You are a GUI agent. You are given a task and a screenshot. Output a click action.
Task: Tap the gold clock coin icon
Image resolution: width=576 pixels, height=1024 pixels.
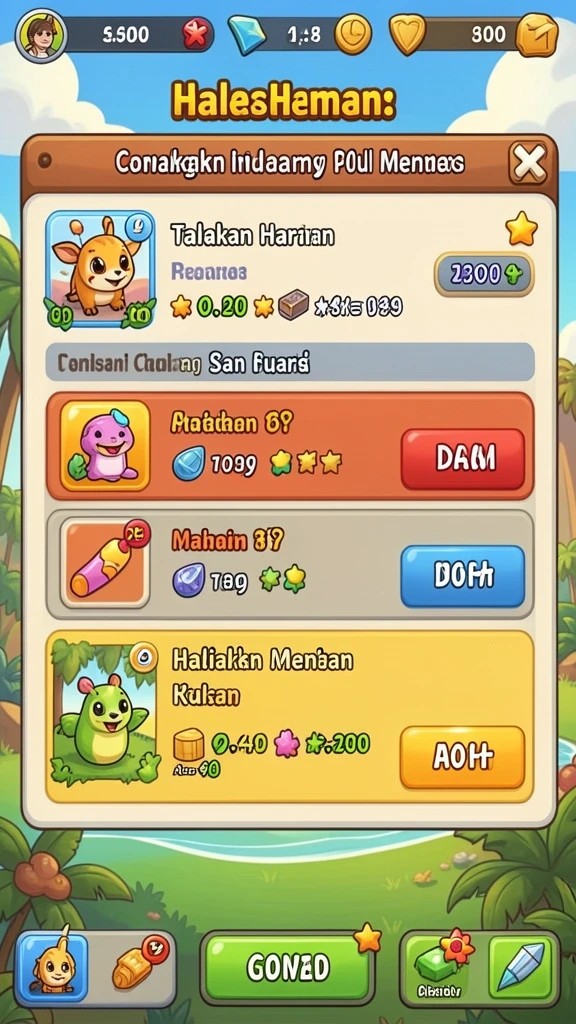click(x=353, y=34)
